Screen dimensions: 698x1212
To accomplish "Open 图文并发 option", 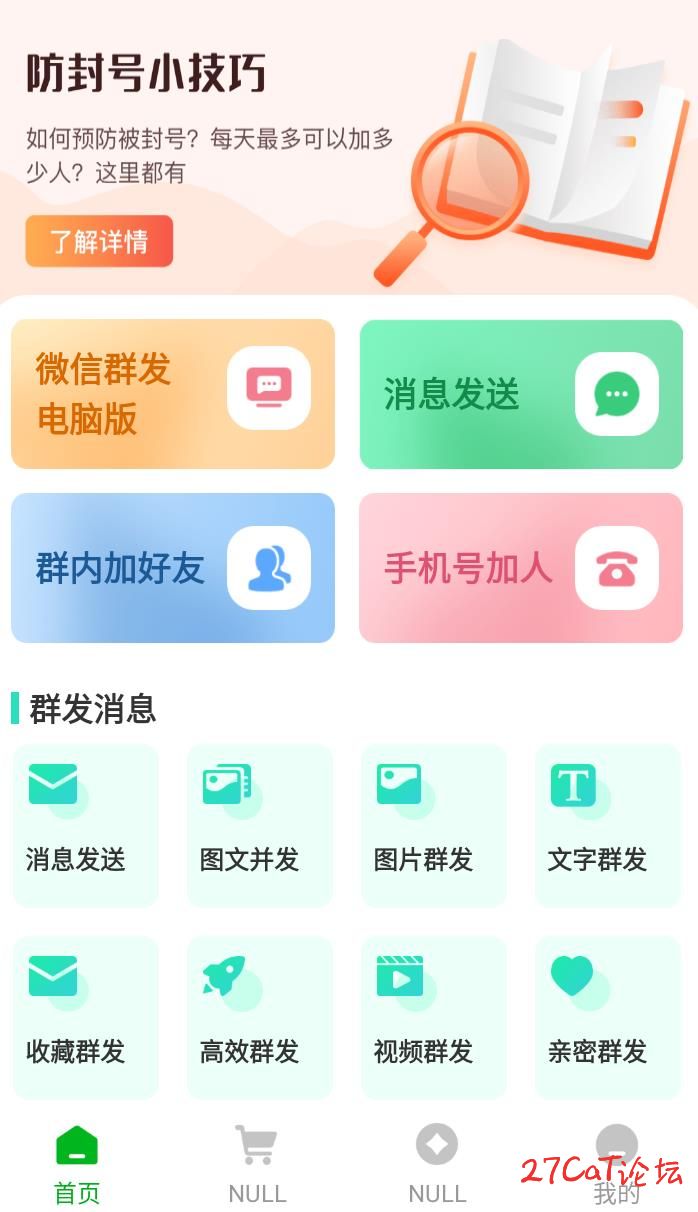I will [x=259, y=825].
